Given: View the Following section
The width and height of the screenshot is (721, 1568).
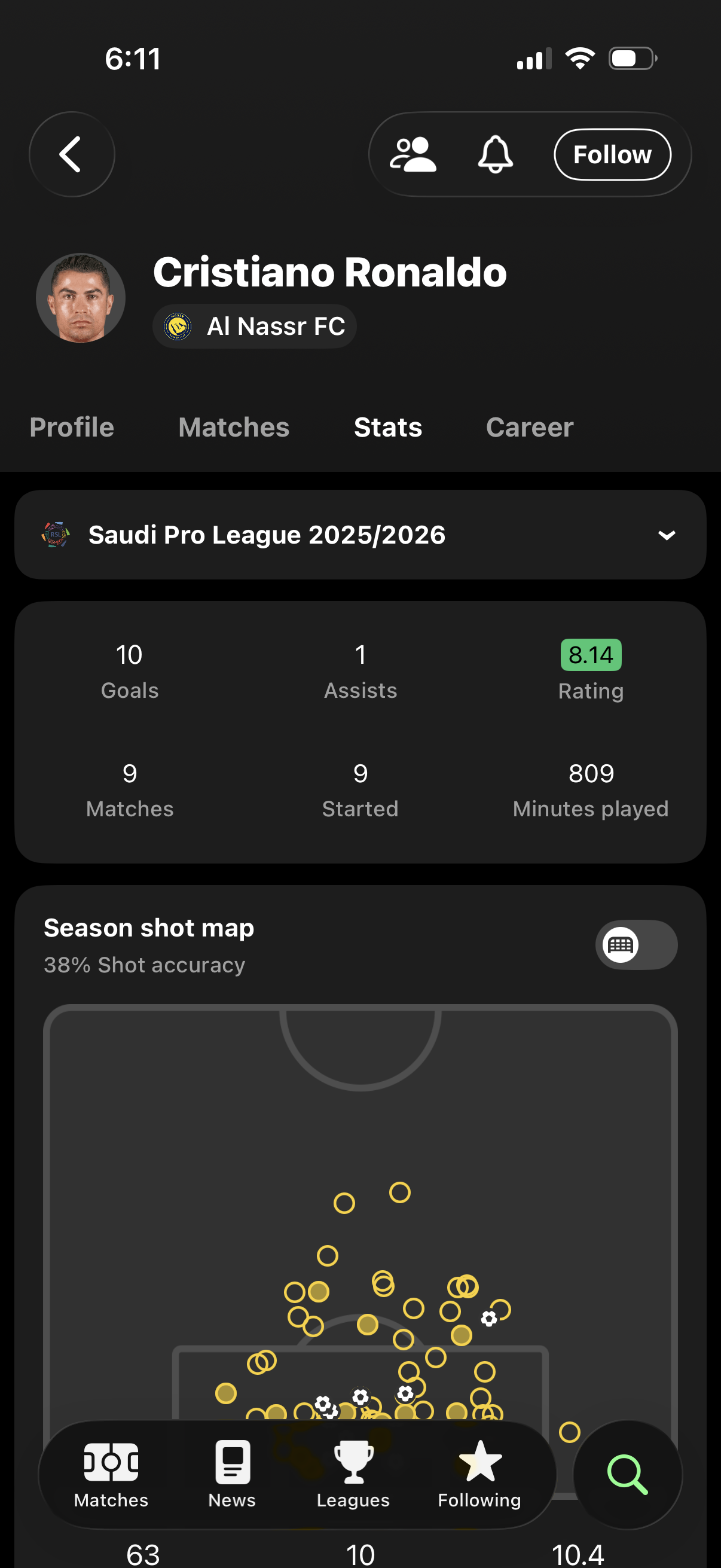Looking at the screenshot, I should coord(479,1474).
